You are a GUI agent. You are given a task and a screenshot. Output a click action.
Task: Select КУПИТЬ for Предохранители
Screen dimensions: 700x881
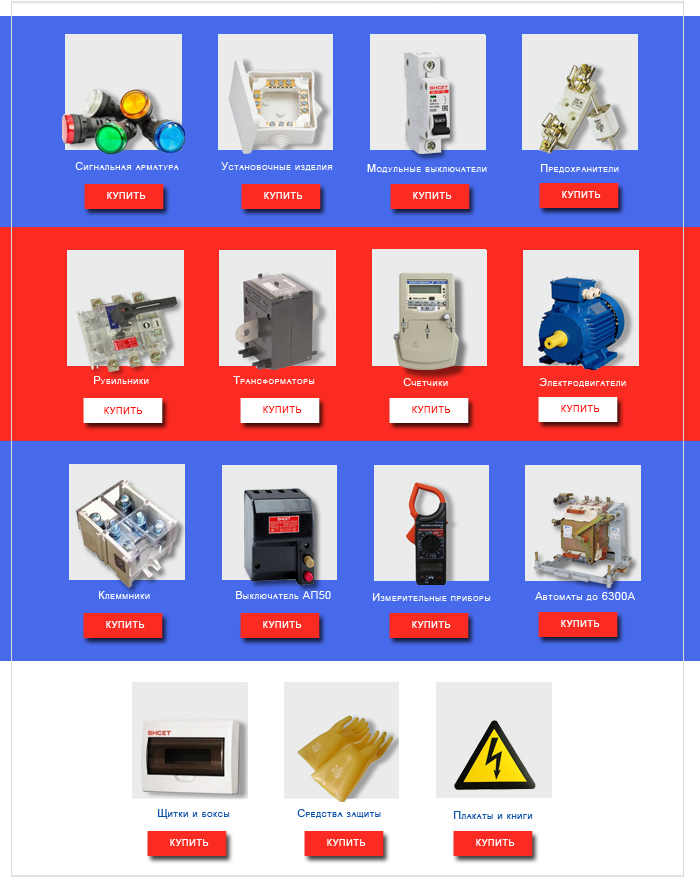point(580,195)
